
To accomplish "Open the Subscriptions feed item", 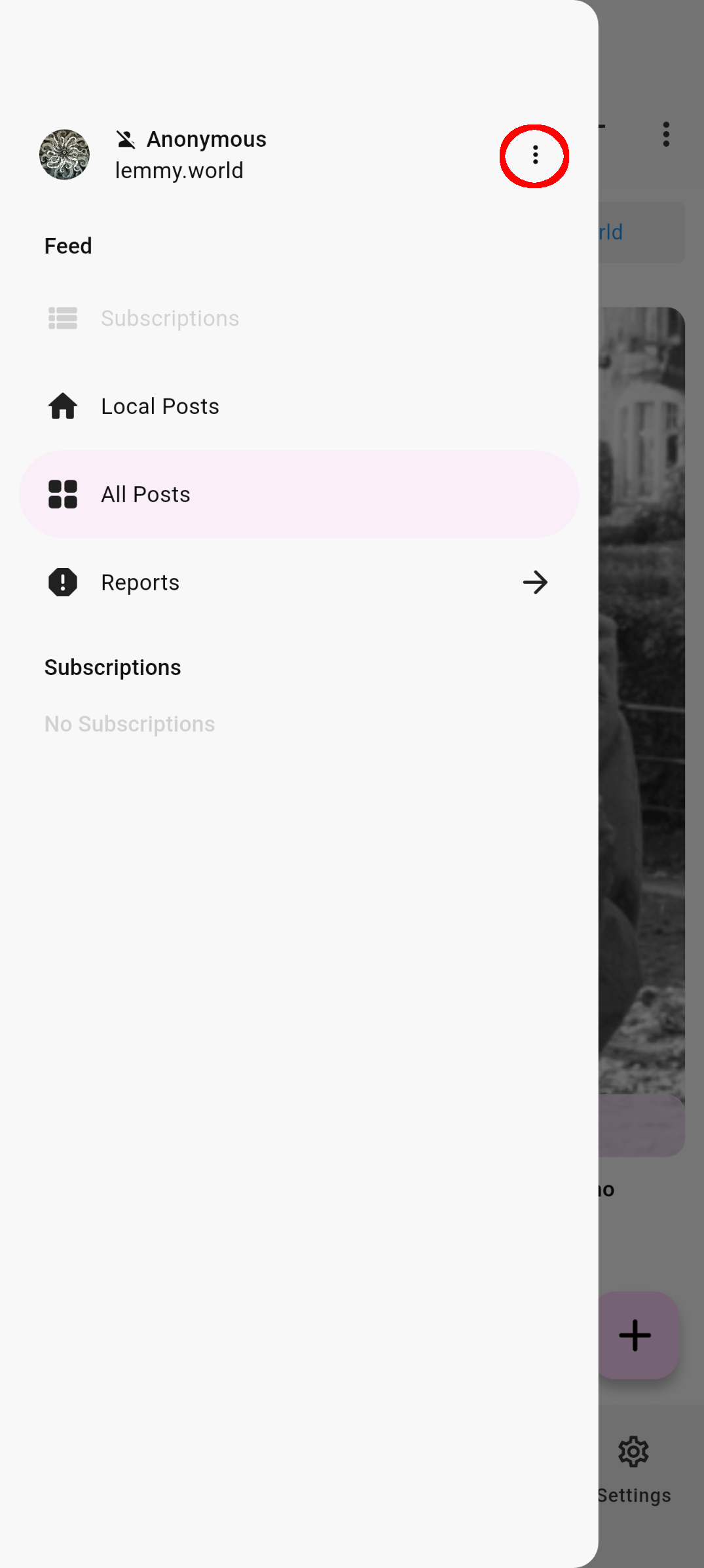I will tap(169, 318).
